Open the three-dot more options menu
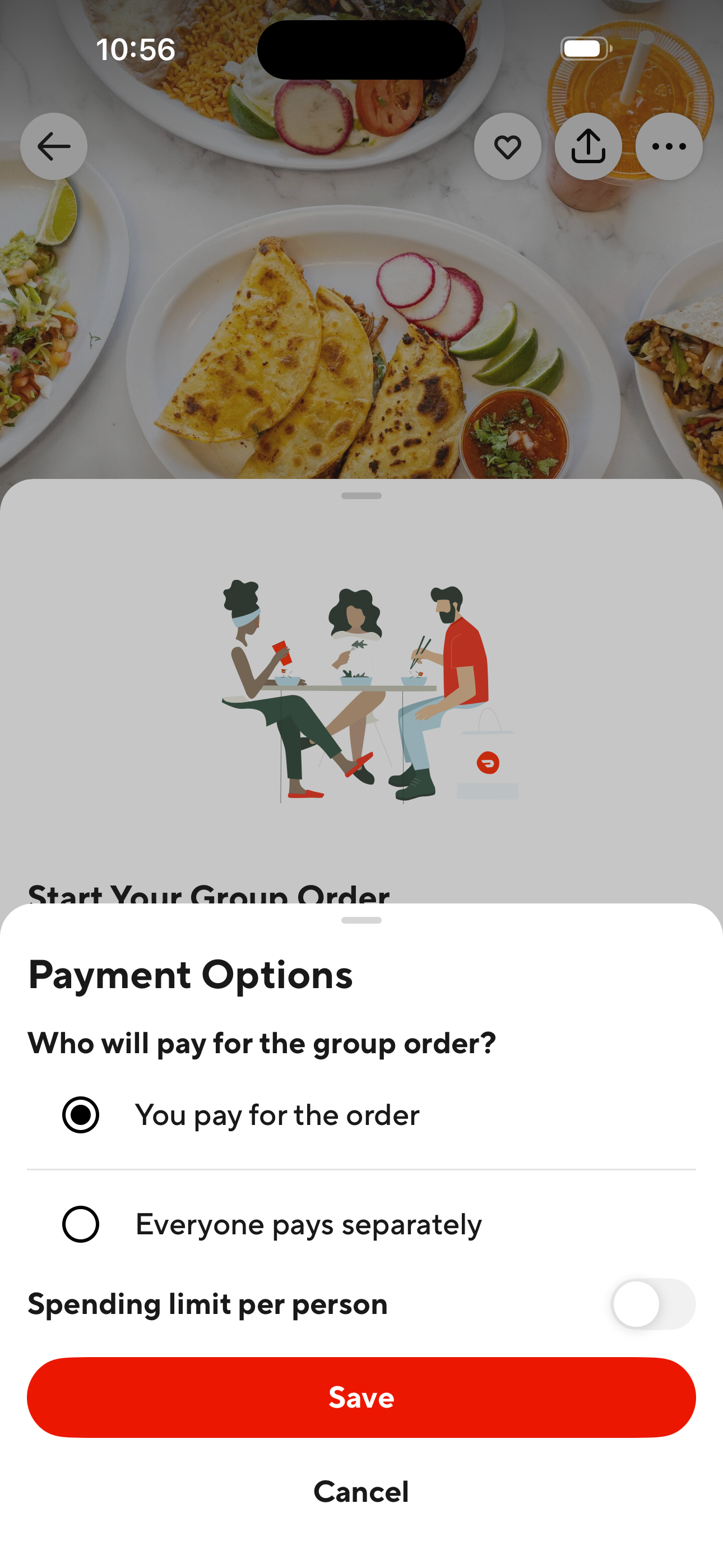Viewport: 723px width, 1568px height. point(668,146)
